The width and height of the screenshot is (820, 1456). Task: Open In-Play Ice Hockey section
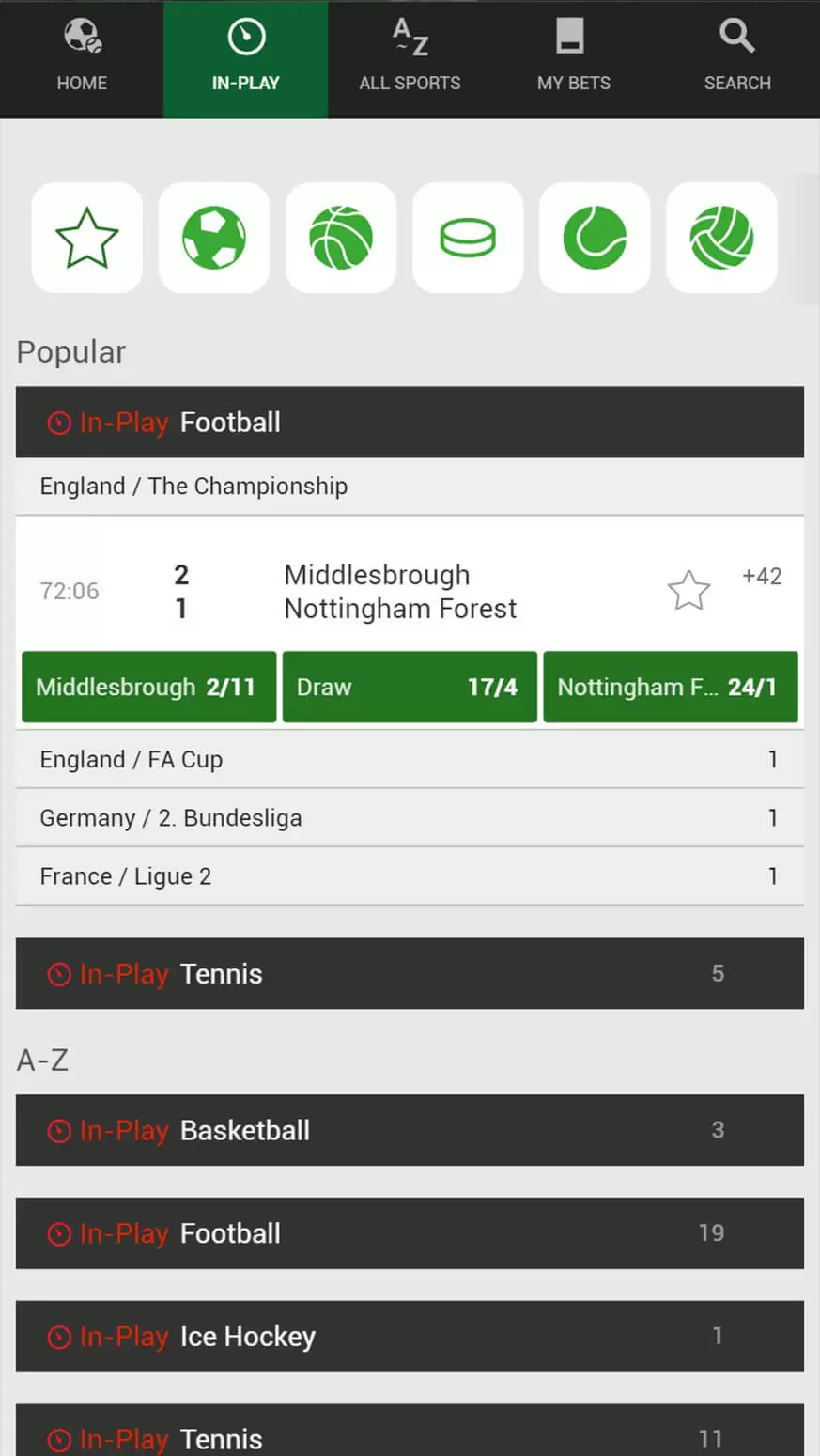(410, 1336)
